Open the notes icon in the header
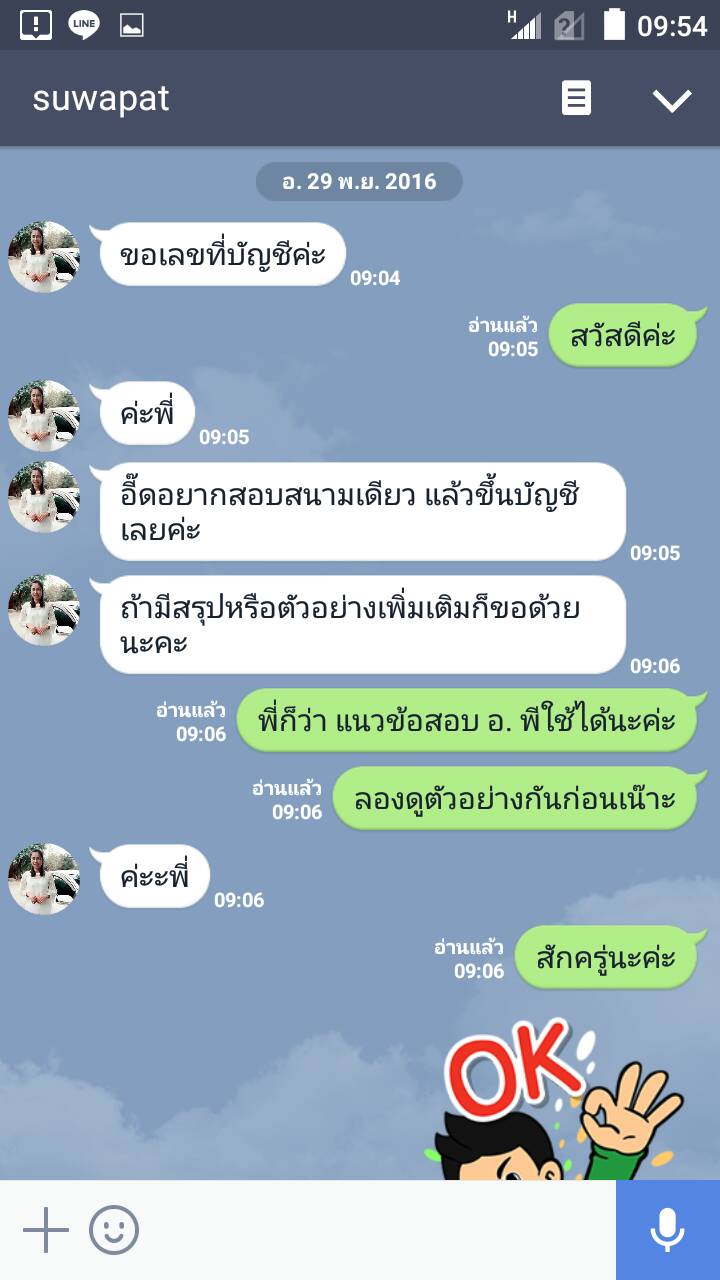Image resolution: width=720 pixels, height=1280 pixels. click(x=576, y=99)
